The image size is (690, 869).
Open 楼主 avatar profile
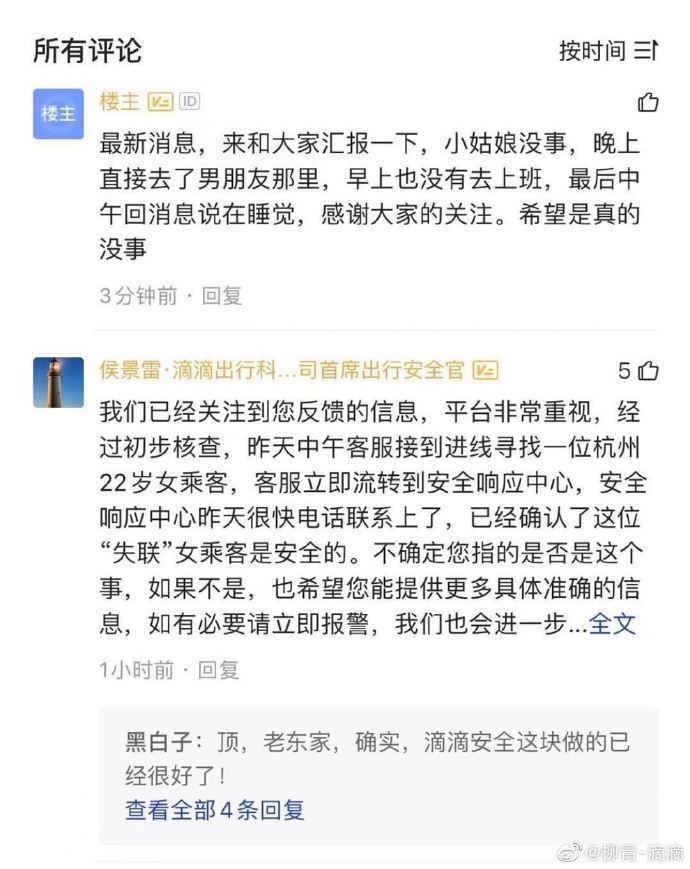click(x=58, y=113)
